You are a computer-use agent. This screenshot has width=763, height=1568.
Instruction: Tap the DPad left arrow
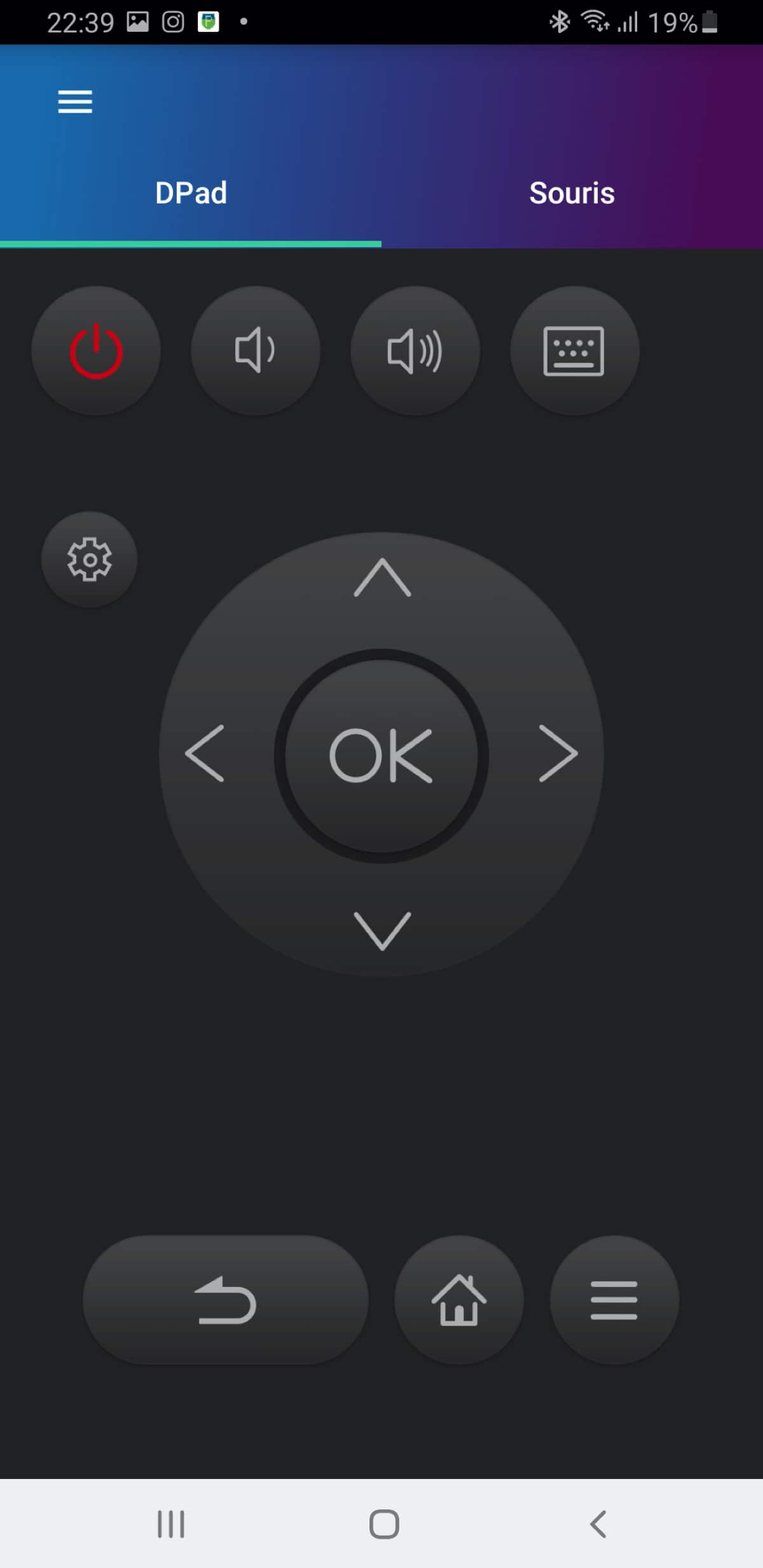pyautogui.click(x=205, y=753)
